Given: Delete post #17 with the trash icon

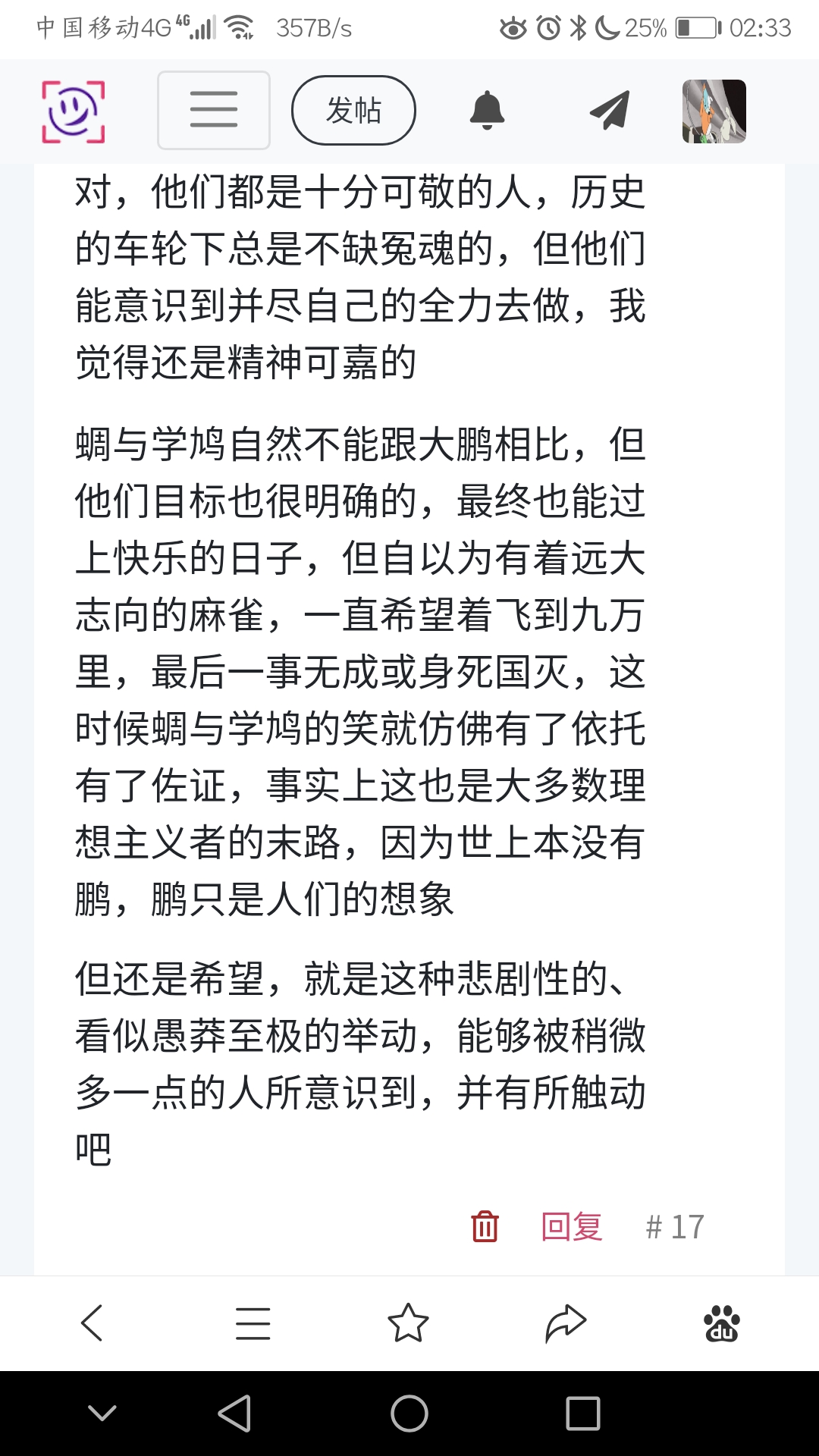Looking at the screenshot, I should click(485, 1226).
